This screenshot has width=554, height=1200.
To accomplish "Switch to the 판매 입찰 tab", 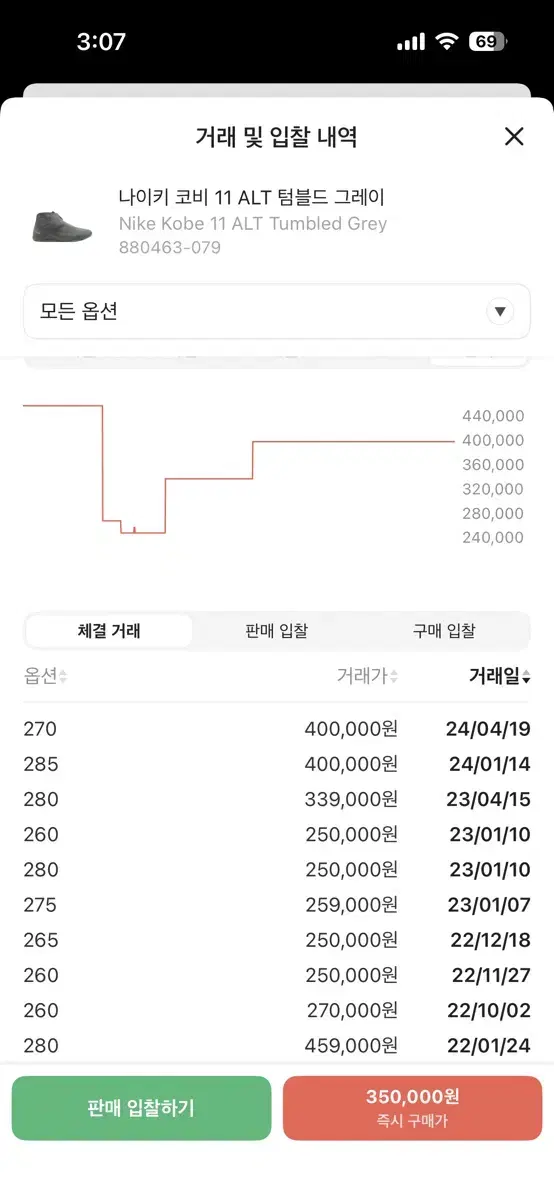I will coord(276,631).
